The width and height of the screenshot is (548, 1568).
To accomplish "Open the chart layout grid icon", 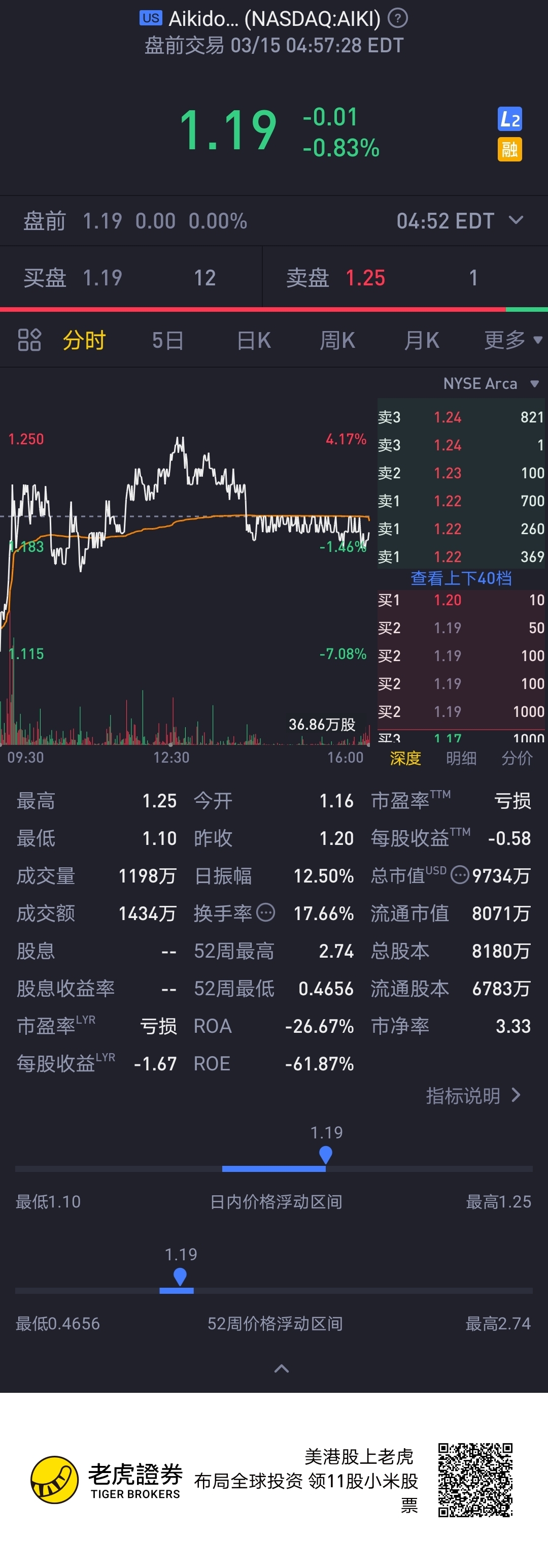I will tap(29, 340).
